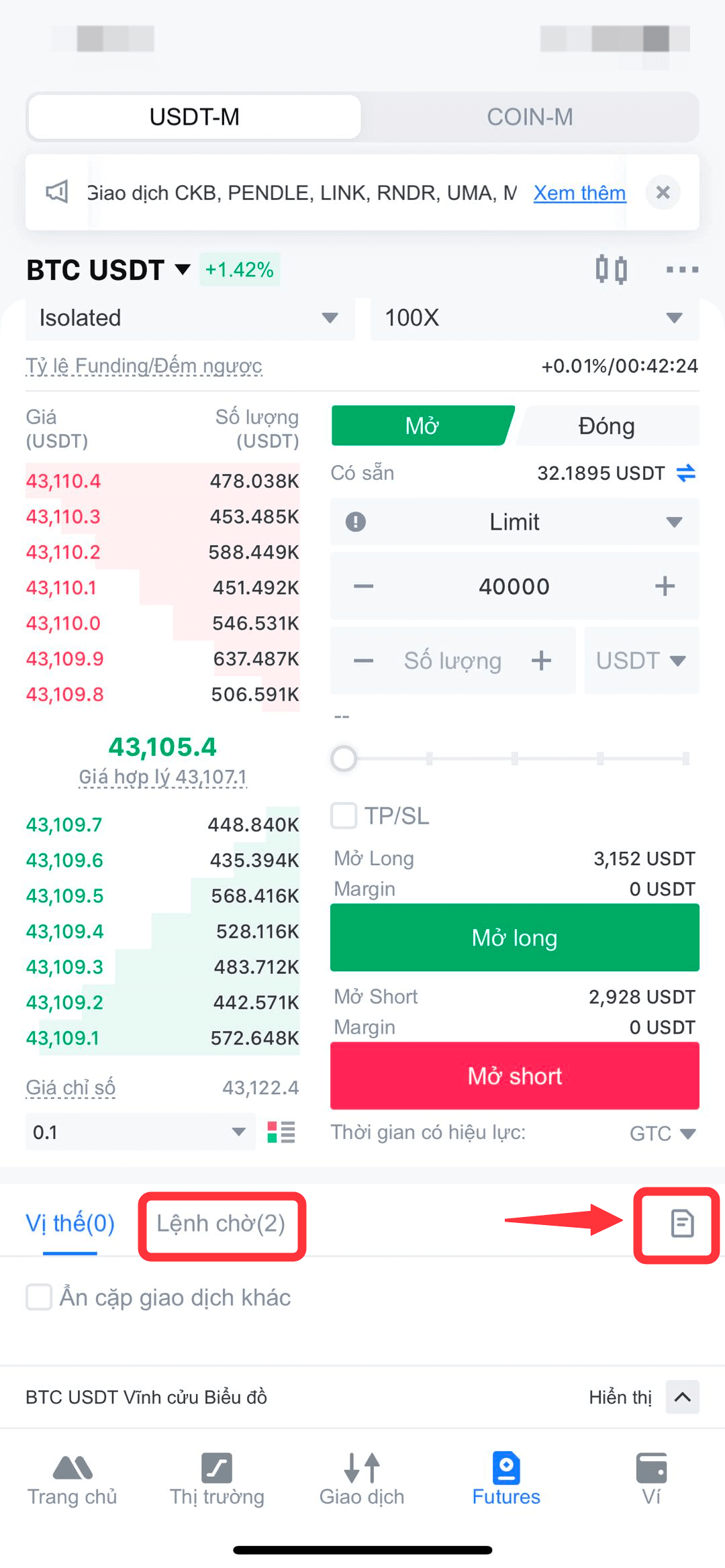This screenshot has height=1568, width=725.
Task: Open the Xem thêm link
Action: [x=579, y=193]
